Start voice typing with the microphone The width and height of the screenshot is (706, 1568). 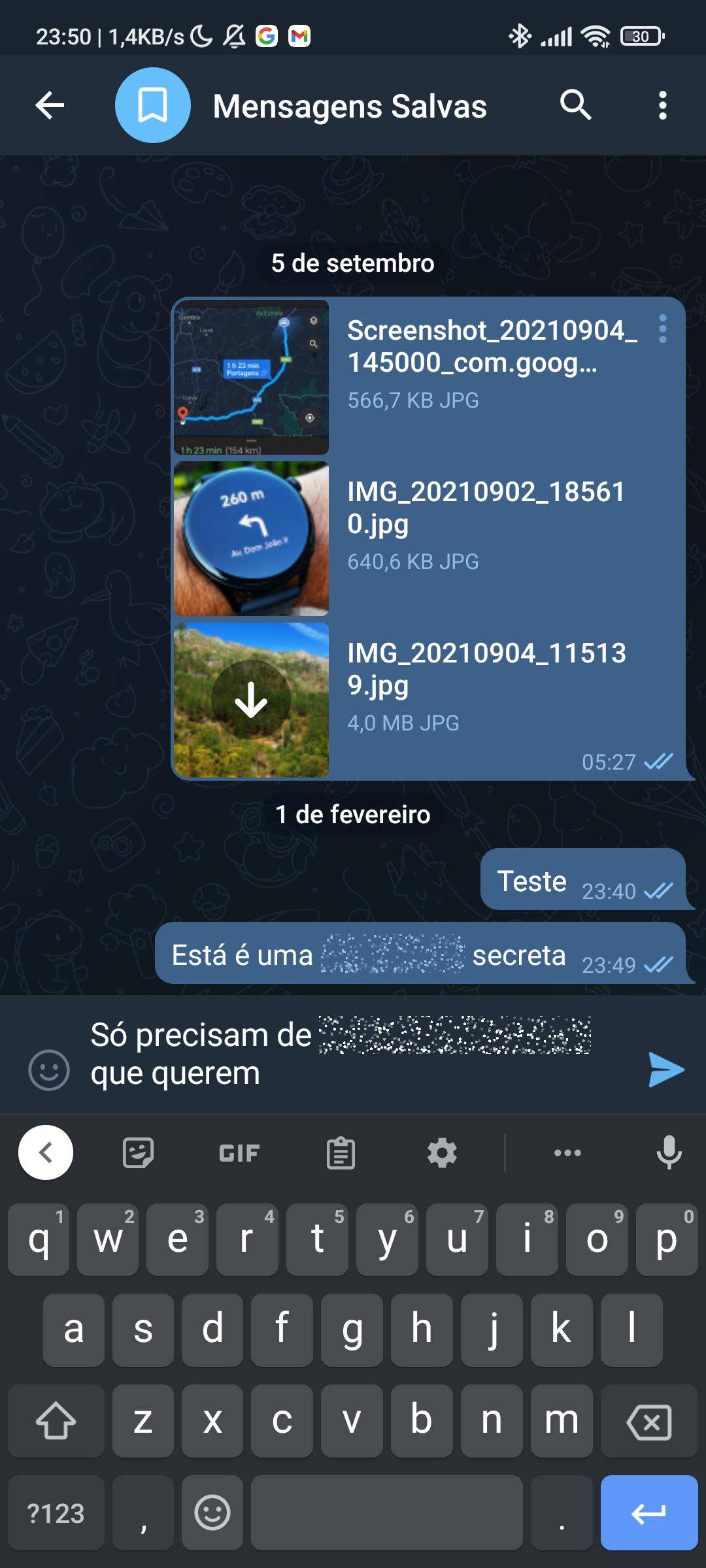coord(669,1152)
